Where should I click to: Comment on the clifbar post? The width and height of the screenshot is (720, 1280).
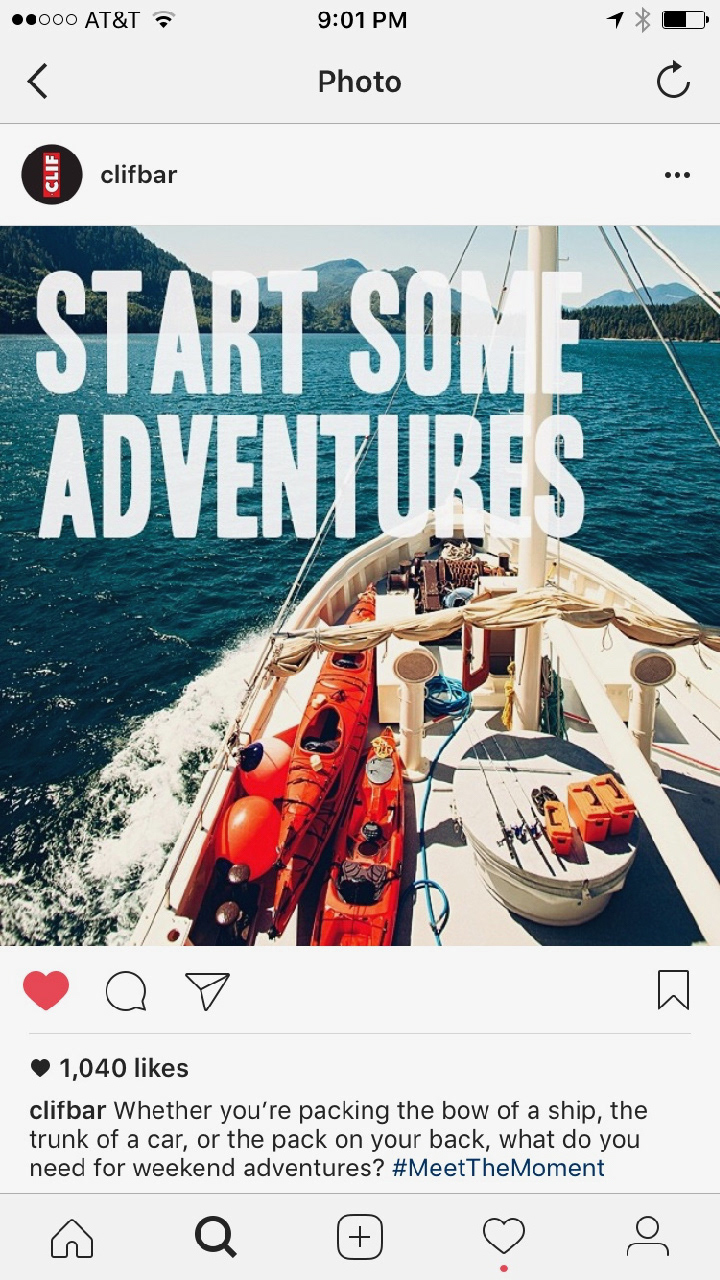(126, 991)
